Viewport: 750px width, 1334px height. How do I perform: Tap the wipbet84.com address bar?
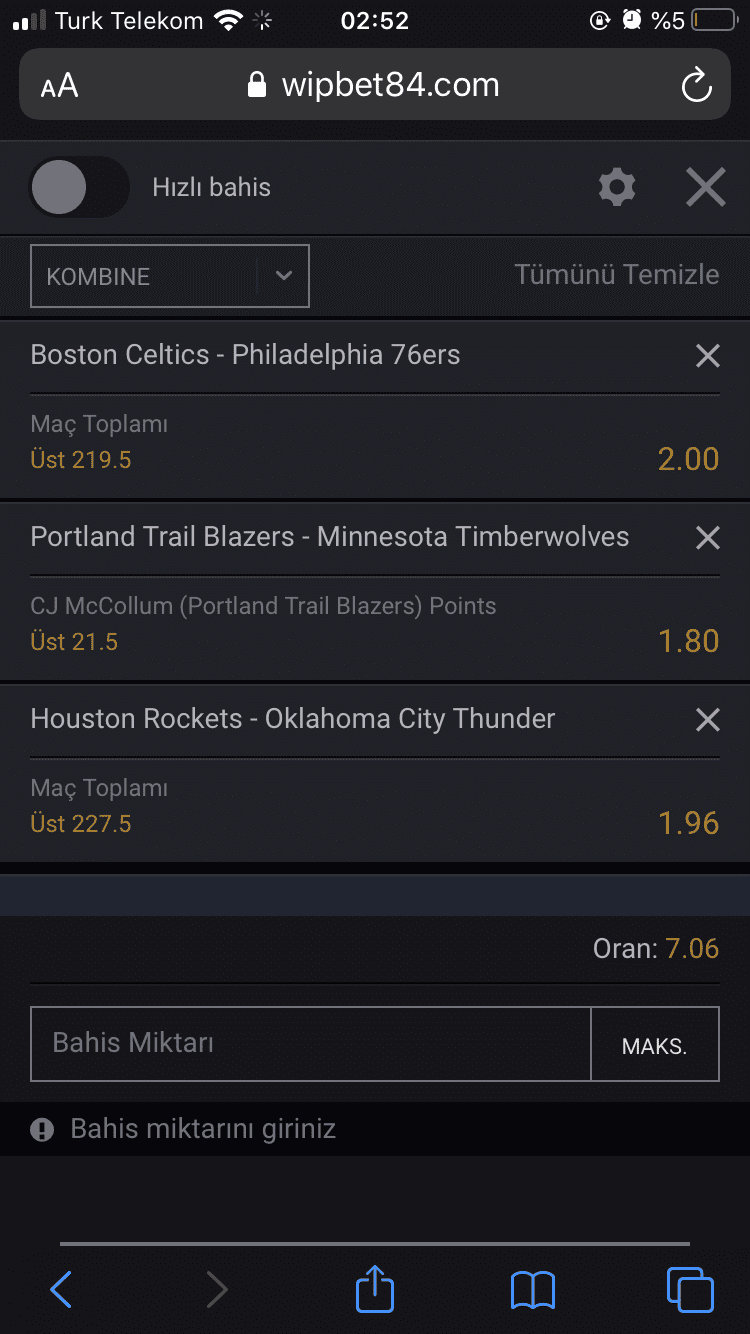[x=375, y=85]
